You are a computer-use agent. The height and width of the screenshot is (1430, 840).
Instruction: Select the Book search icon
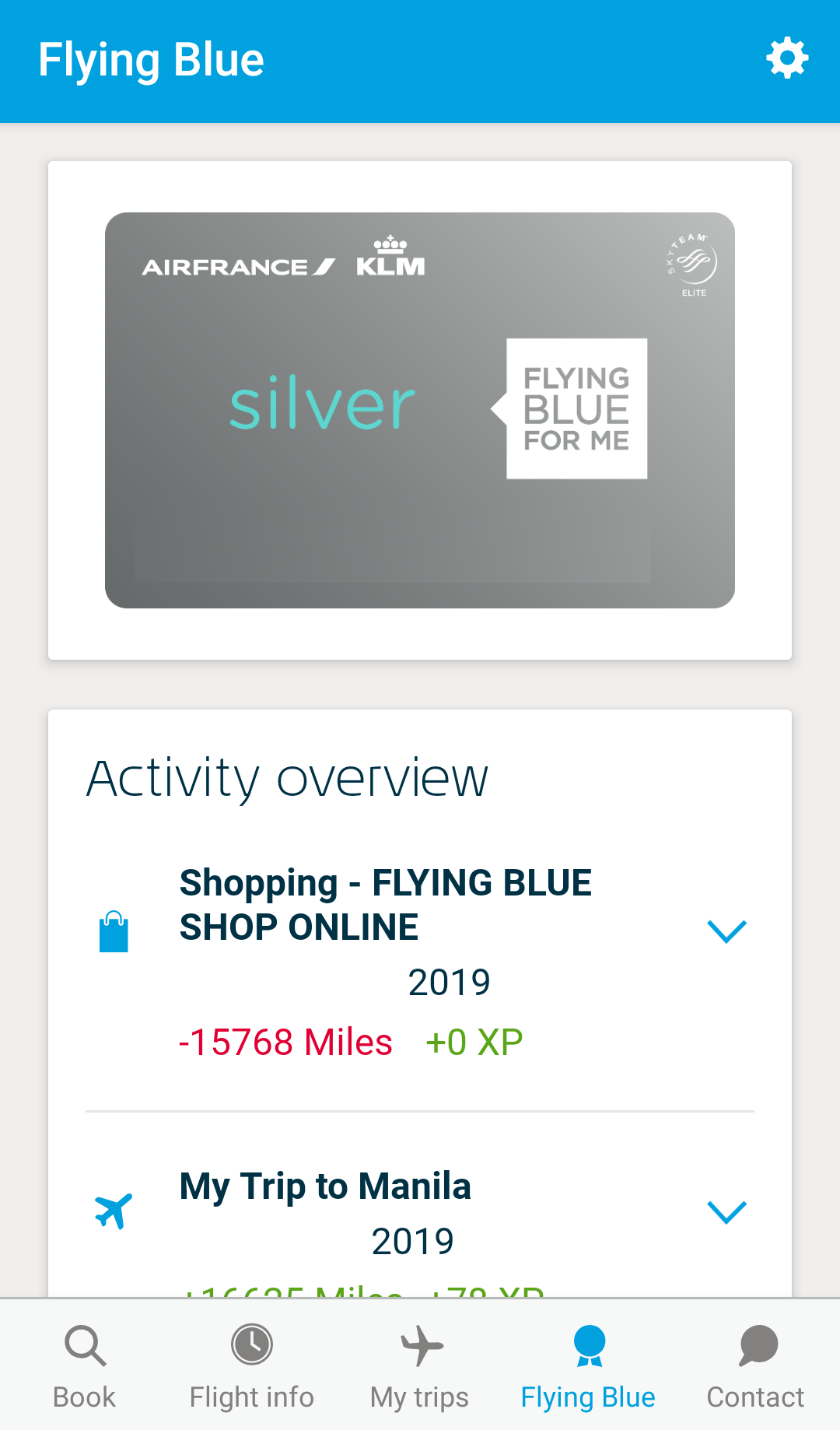coord(84,1345)
